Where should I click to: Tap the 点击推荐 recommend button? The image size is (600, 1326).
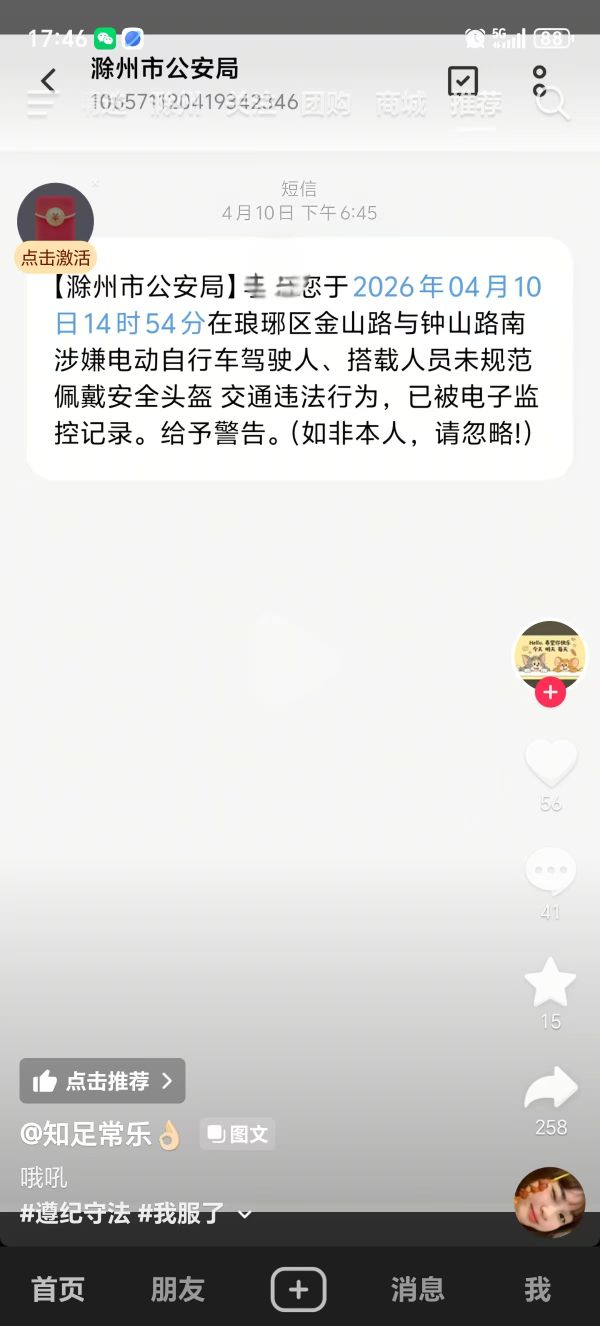coord(103,1081)
